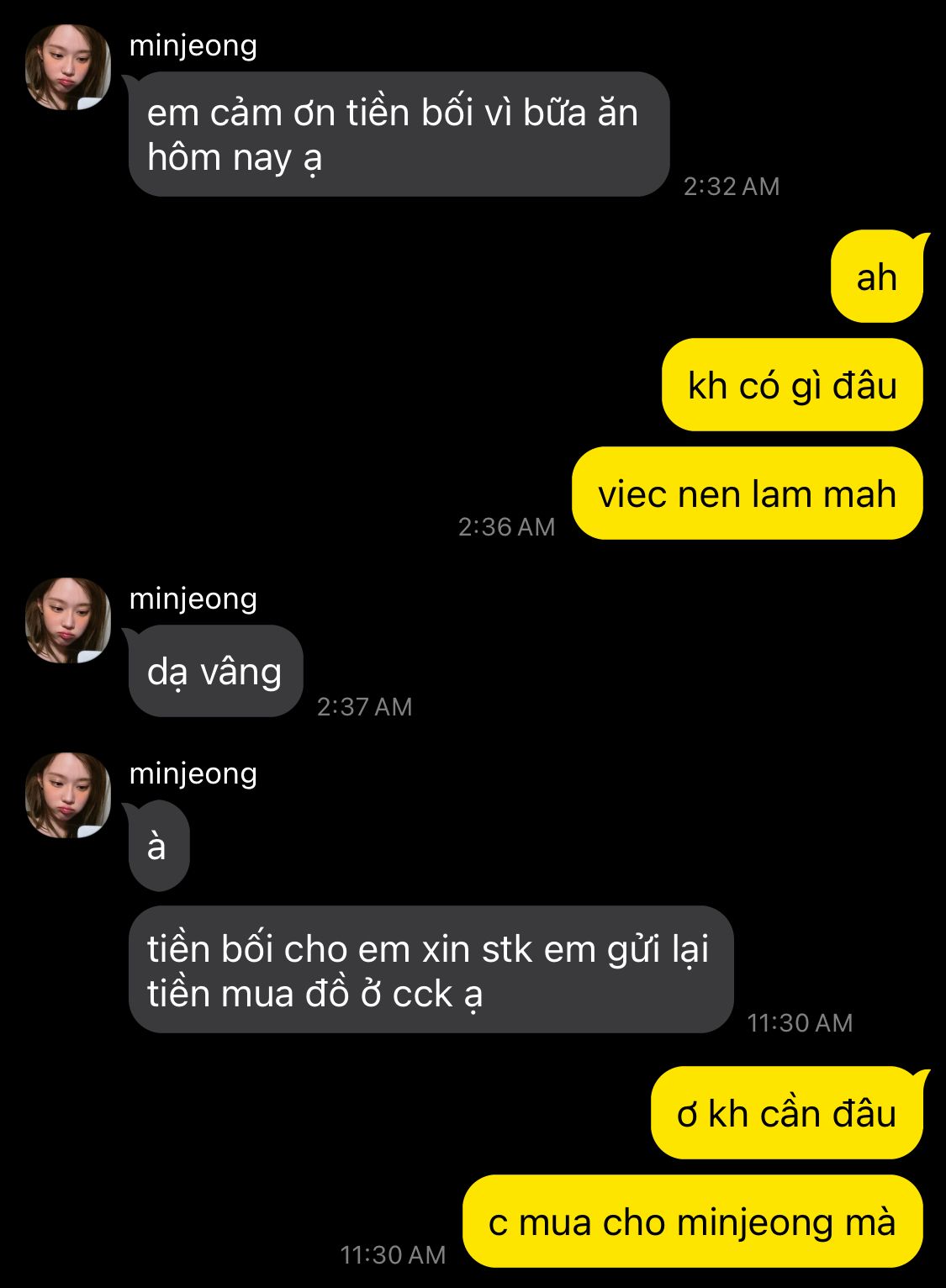Viewport: 946px width, 1288px height.
Task: Open minjeong's avatar beside the 'em cảm ơn' message
Action: tap(68, 67)
